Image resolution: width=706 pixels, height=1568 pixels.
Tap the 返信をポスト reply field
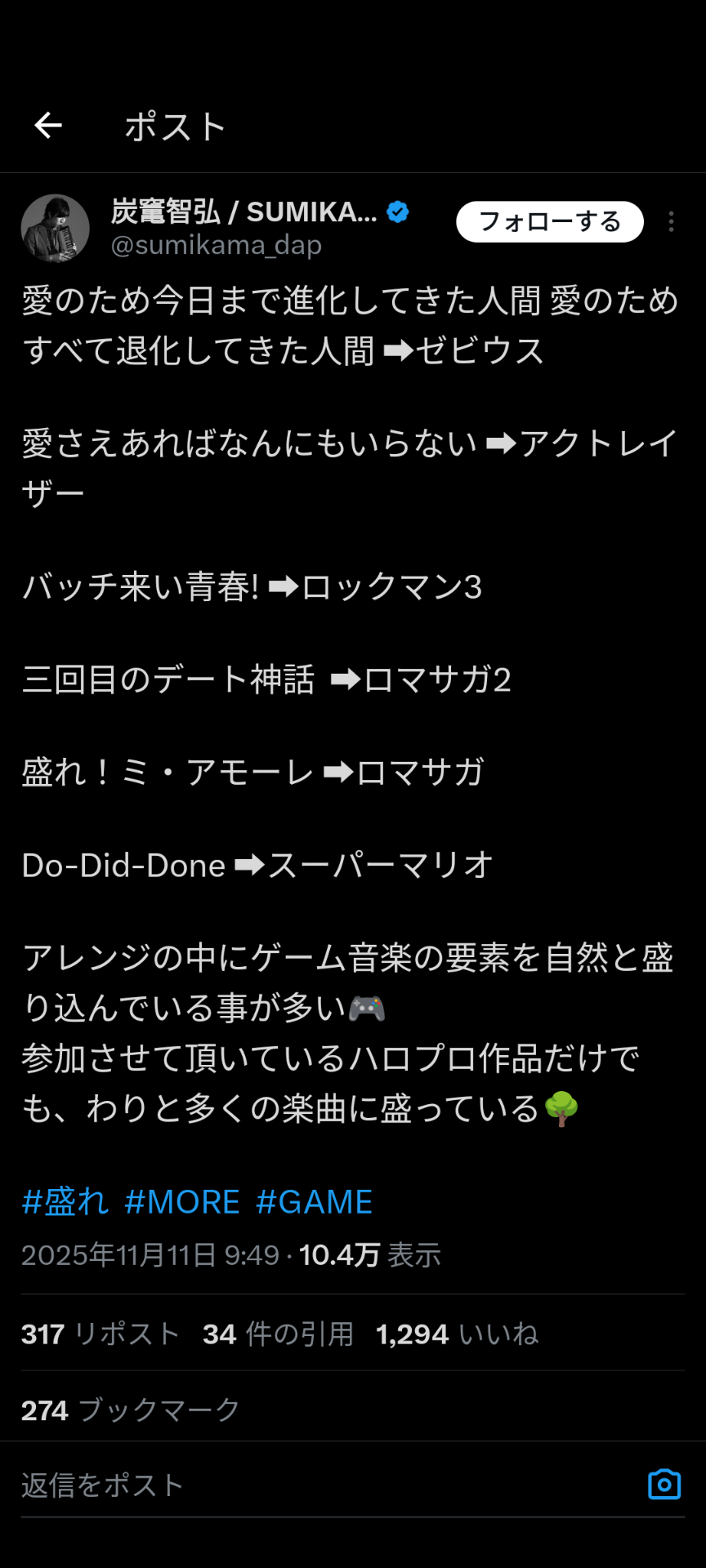tap(245, 1485)
